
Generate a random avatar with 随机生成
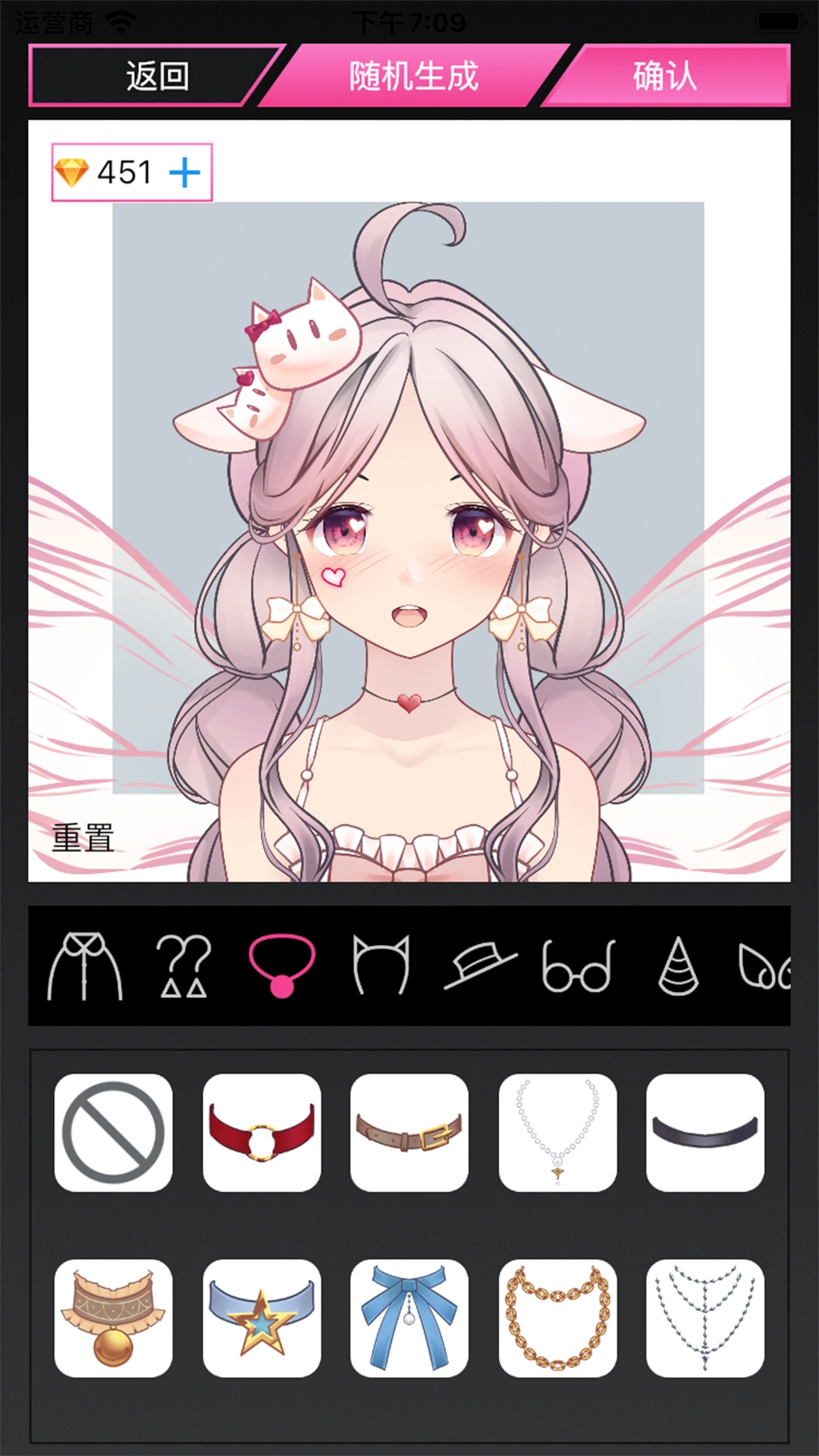point(413,76)
